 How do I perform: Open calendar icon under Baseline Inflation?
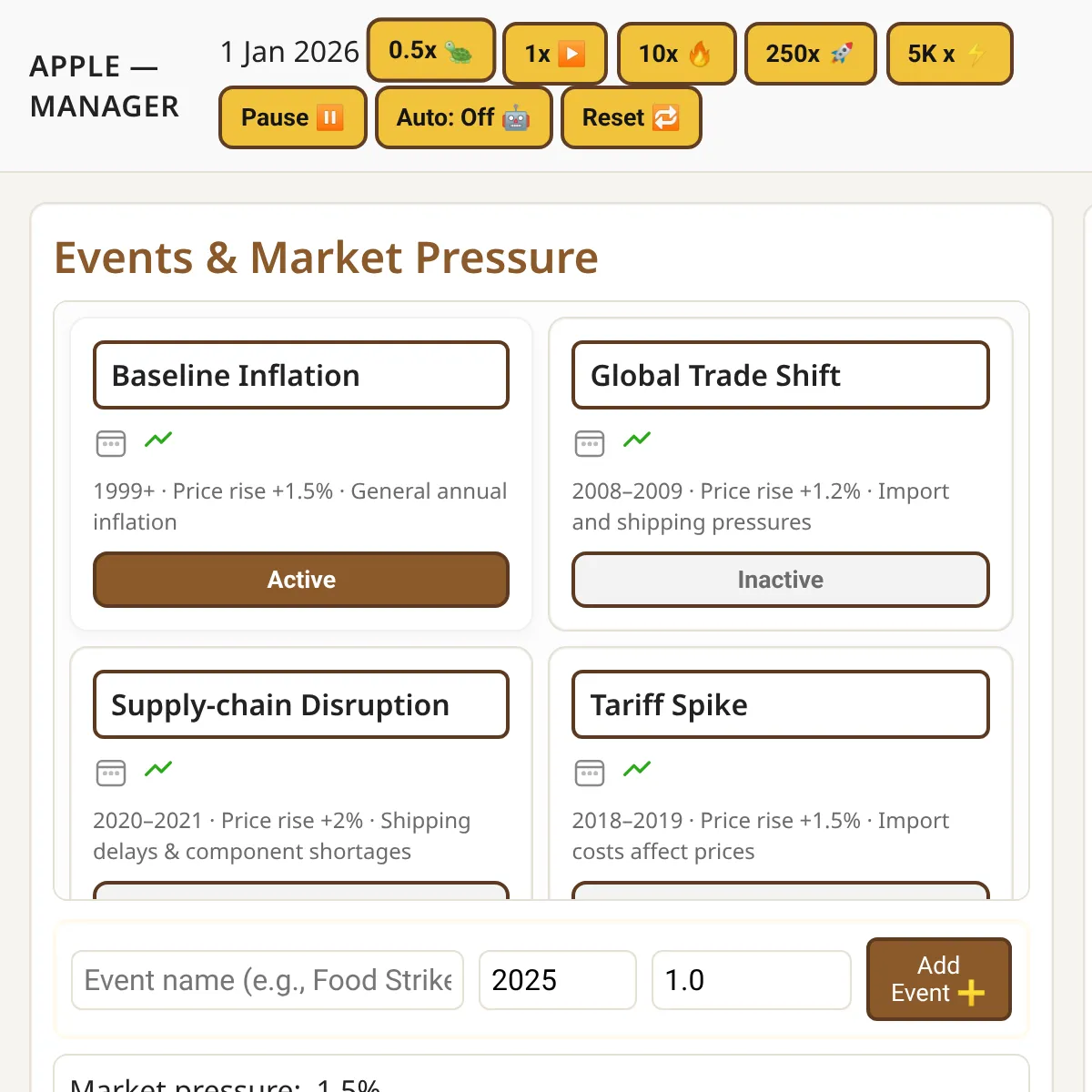111,443
